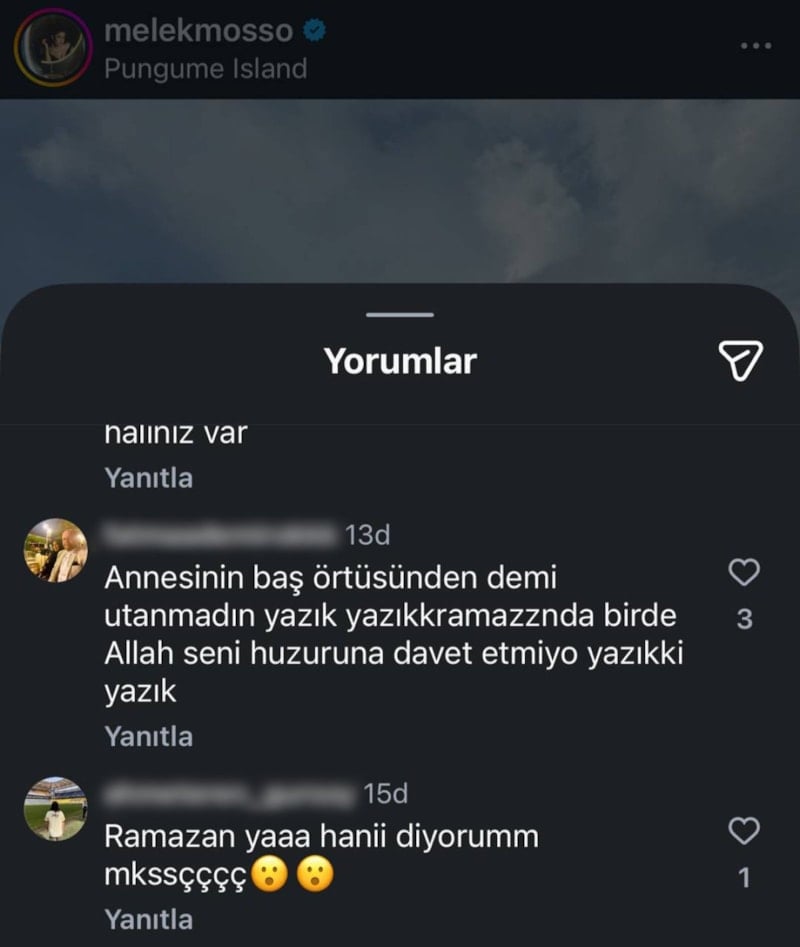Share the post via paper plane icon
800x947 pixels.
click(741, 361)
